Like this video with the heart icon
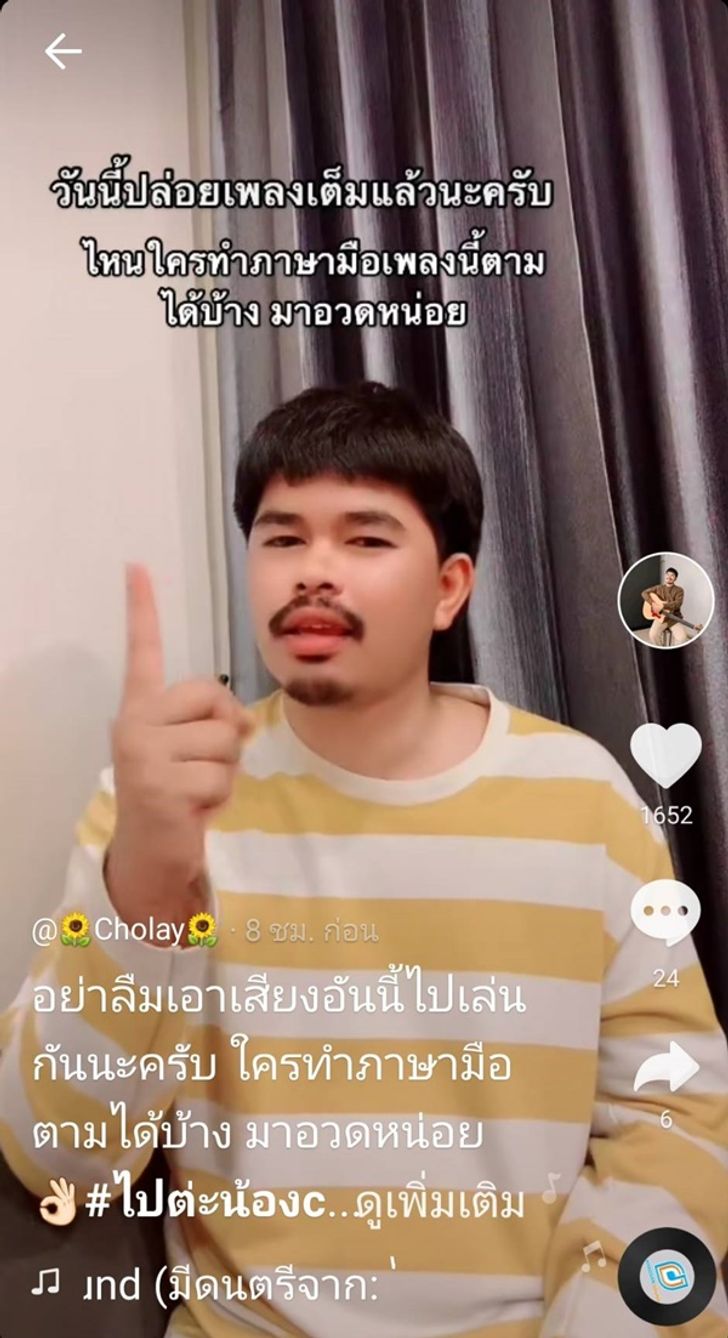The height and width of the screenshot is (1338, 728). tap(666, 756)
